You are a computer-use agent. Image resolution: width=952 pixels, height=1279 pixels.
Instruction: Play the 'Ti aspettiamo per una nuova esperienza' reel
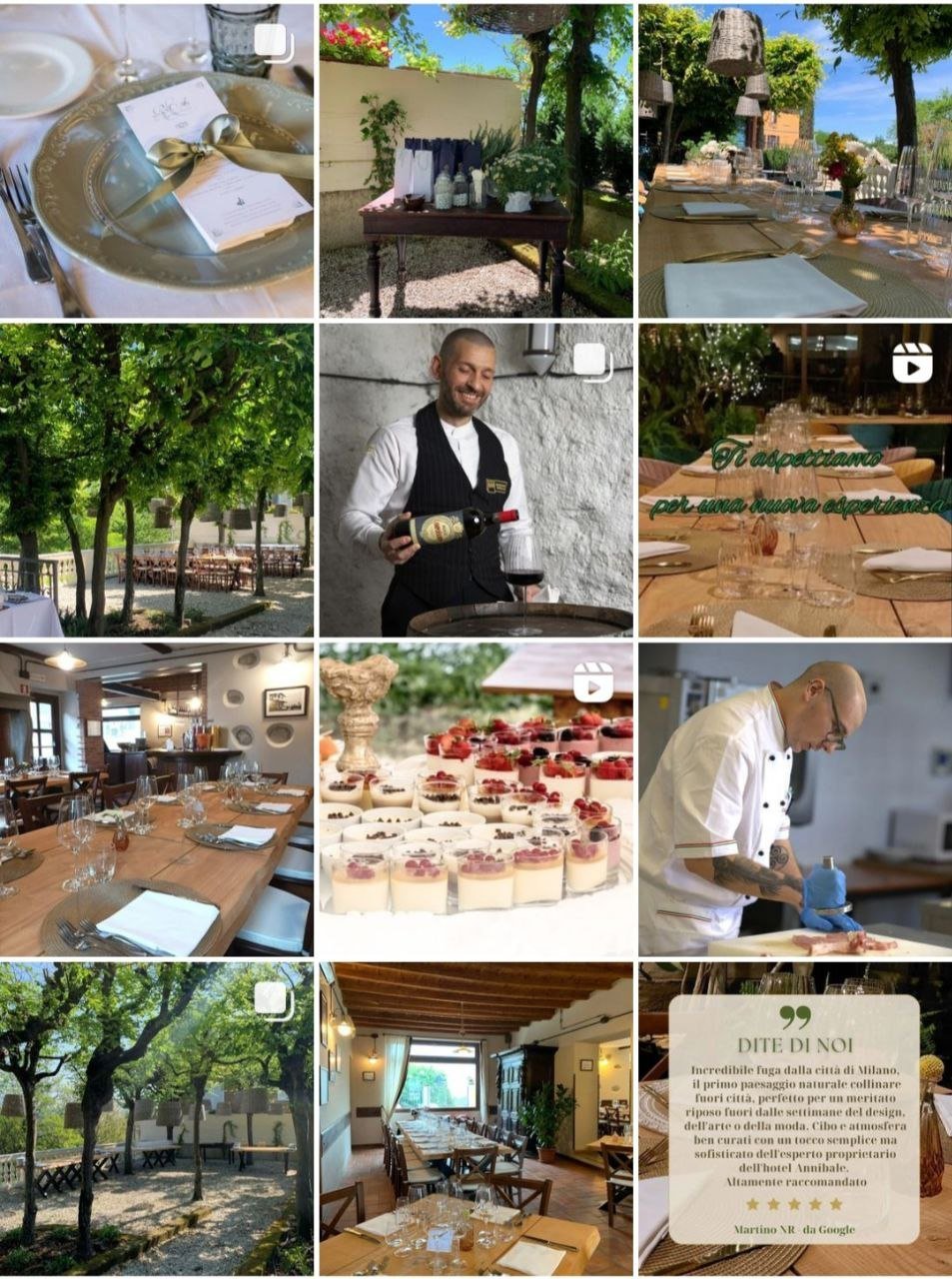coord(795,480)
